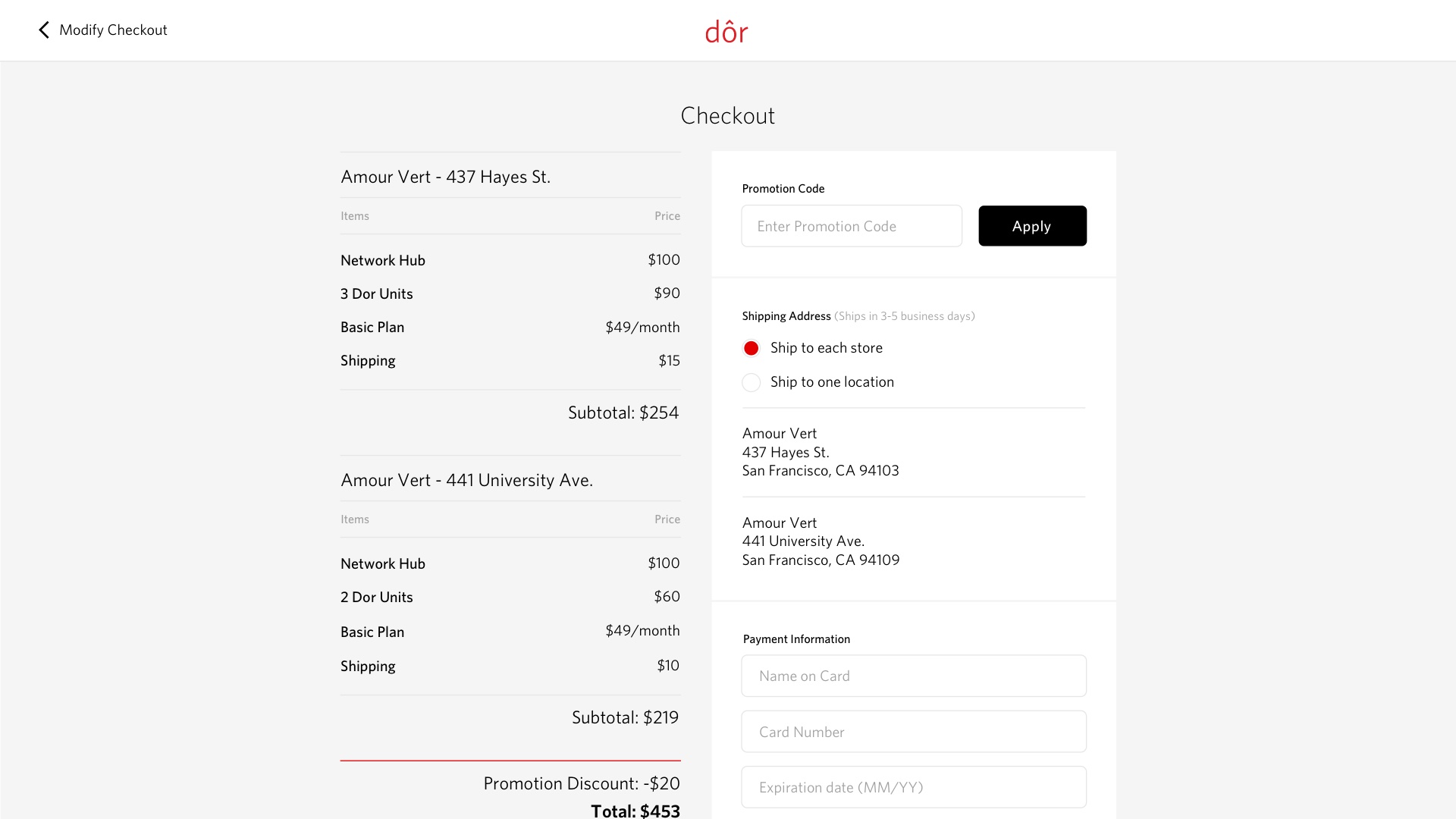The width and height of the screenshot is (1456, 819).
Task: Select Ship to each store option
Action: pyautogui.click(x=751, y=348)
